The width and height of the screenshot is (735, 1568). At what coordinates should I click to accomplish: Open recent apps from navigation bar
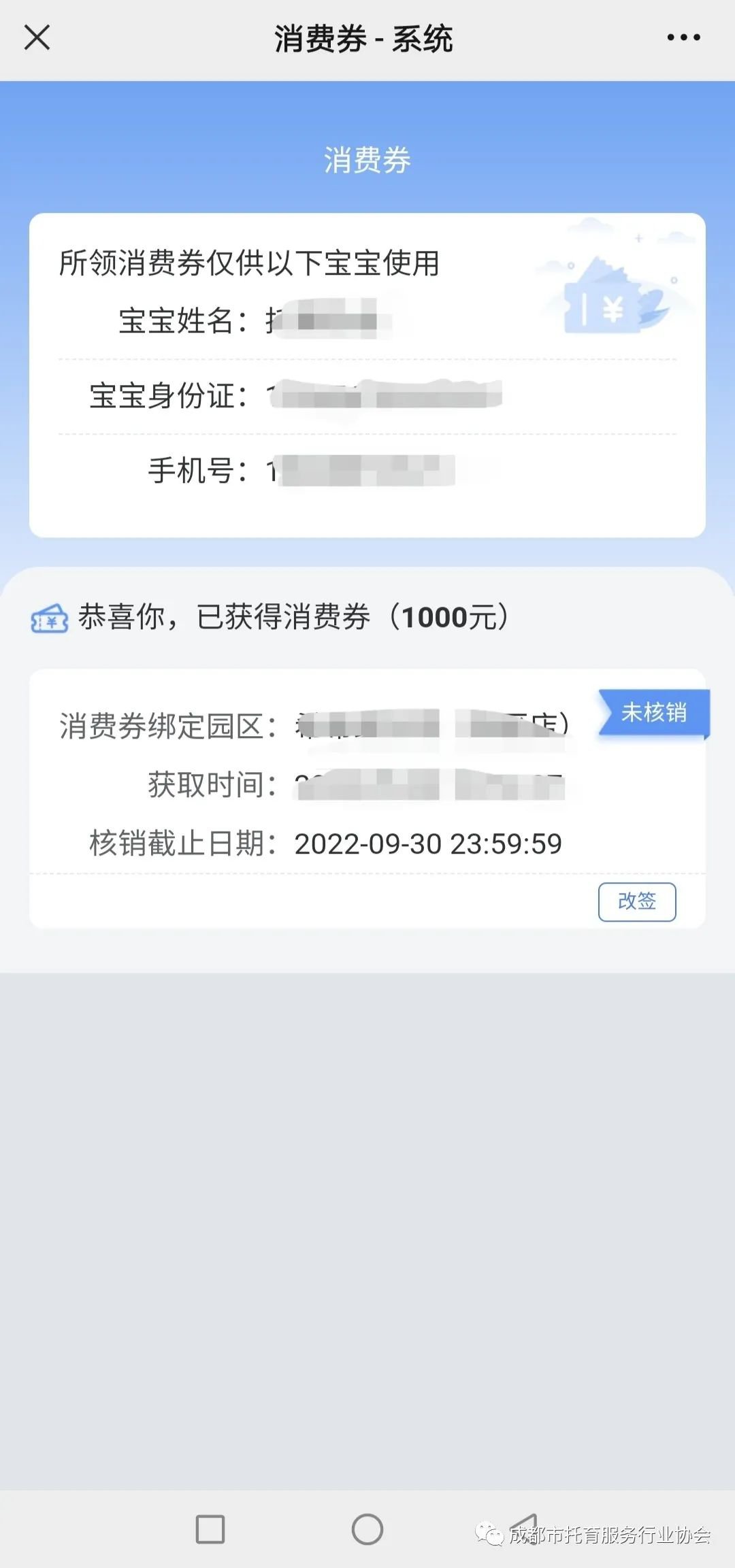pos(210,1529)
